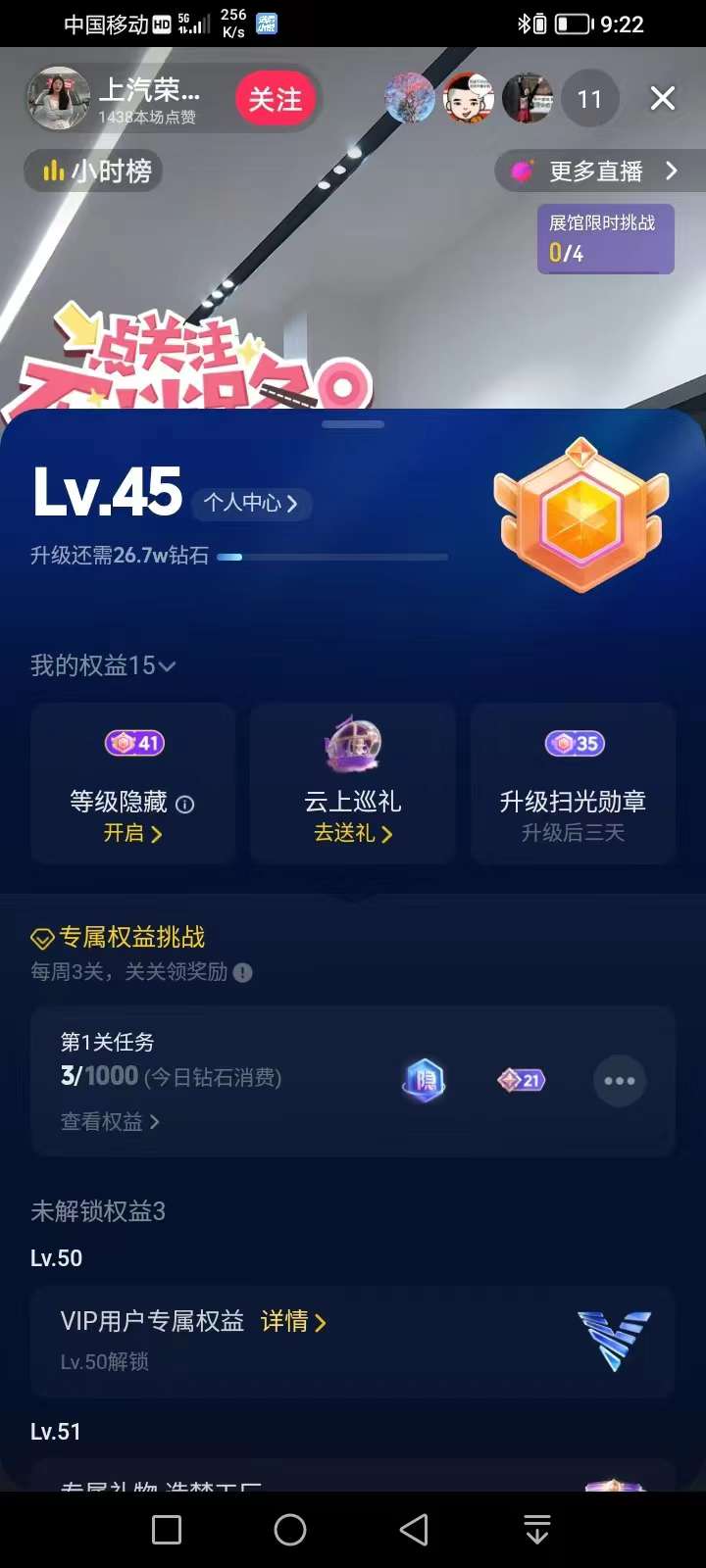Open the streamer's profile avatar
The image size is (706, 1568).
pos(58,99)
